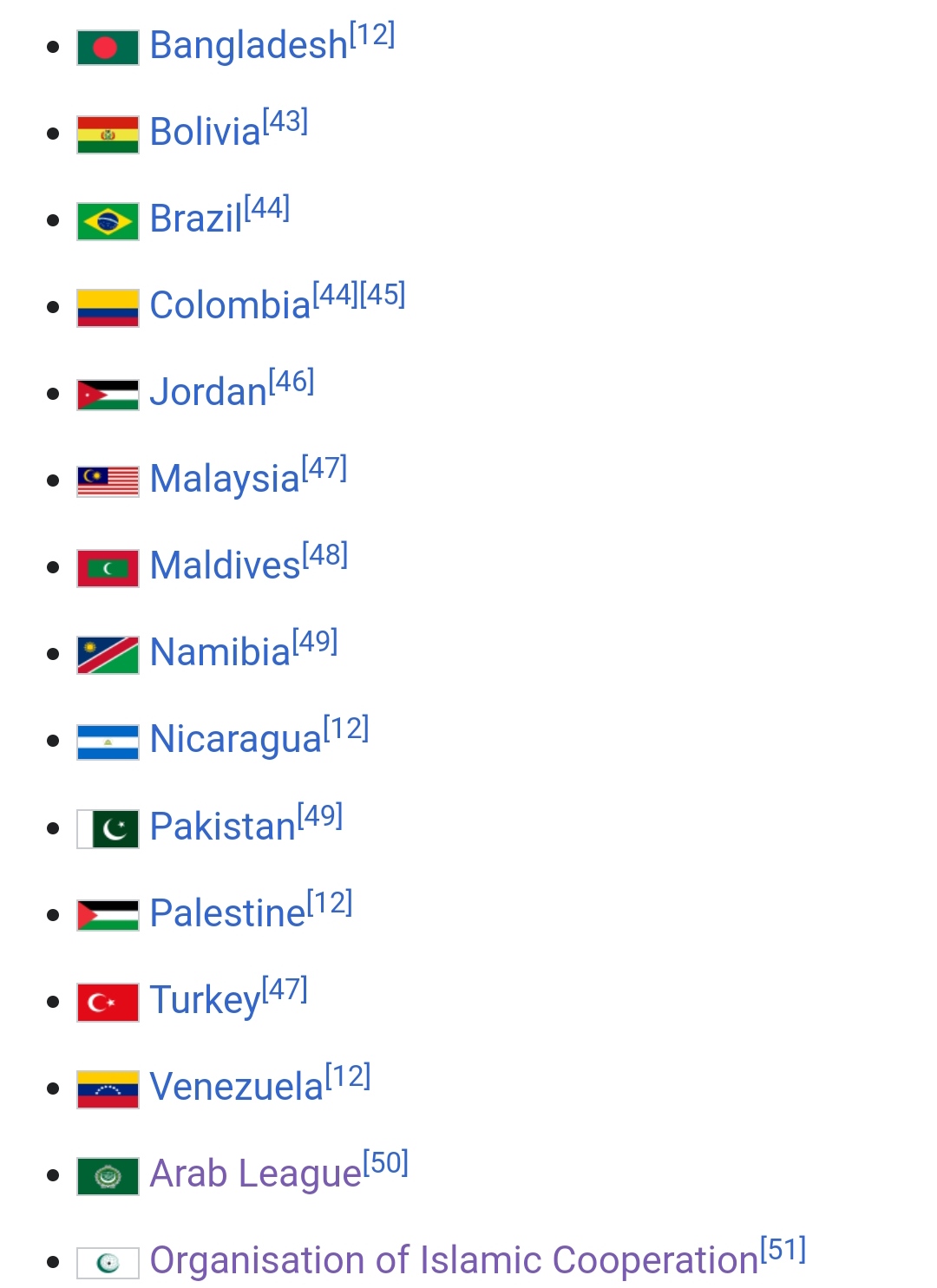Tap the Jordan link
This screenshot has height=1288, width=937.
pos(208,393)
